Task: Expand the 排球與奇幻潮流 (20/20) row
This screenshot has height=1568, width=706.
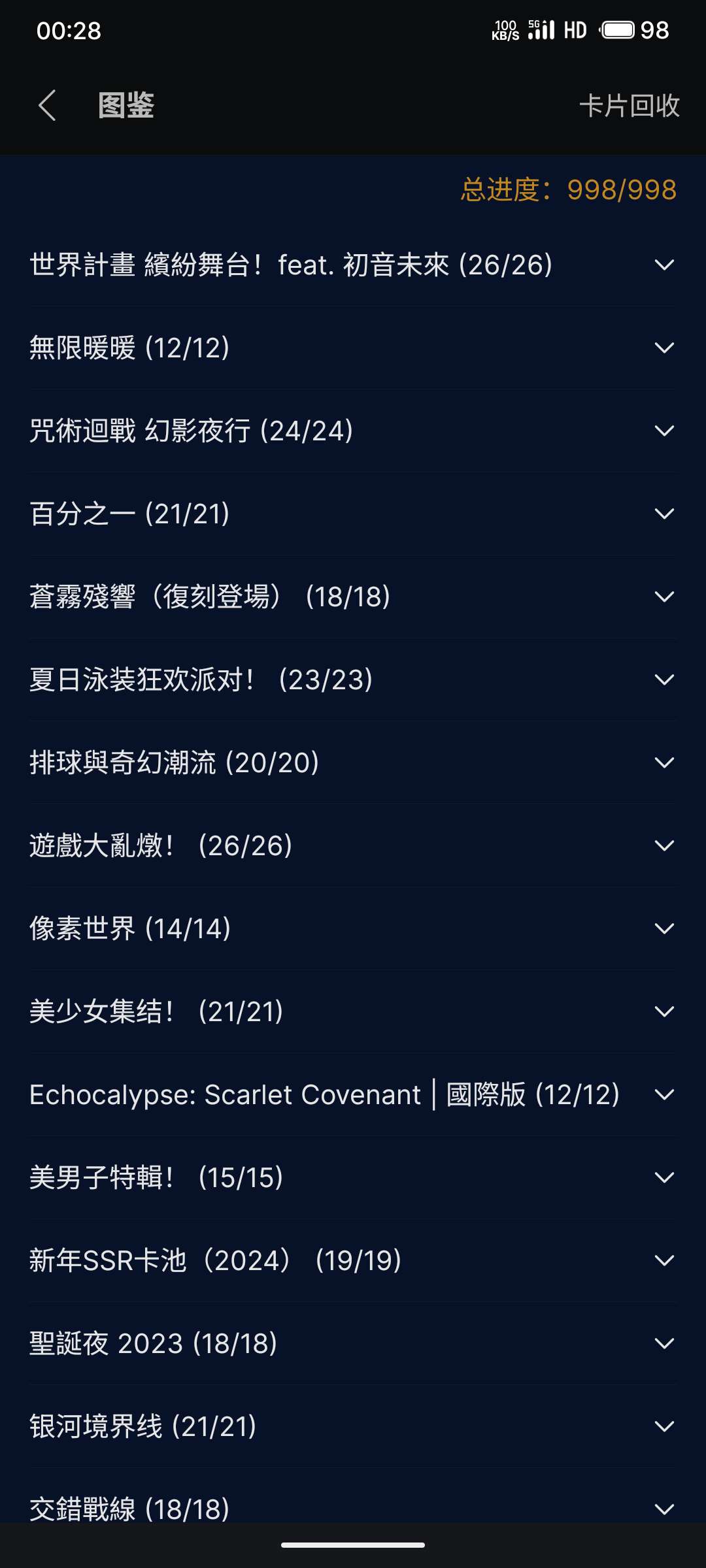Action: click(x=664, y=762)
